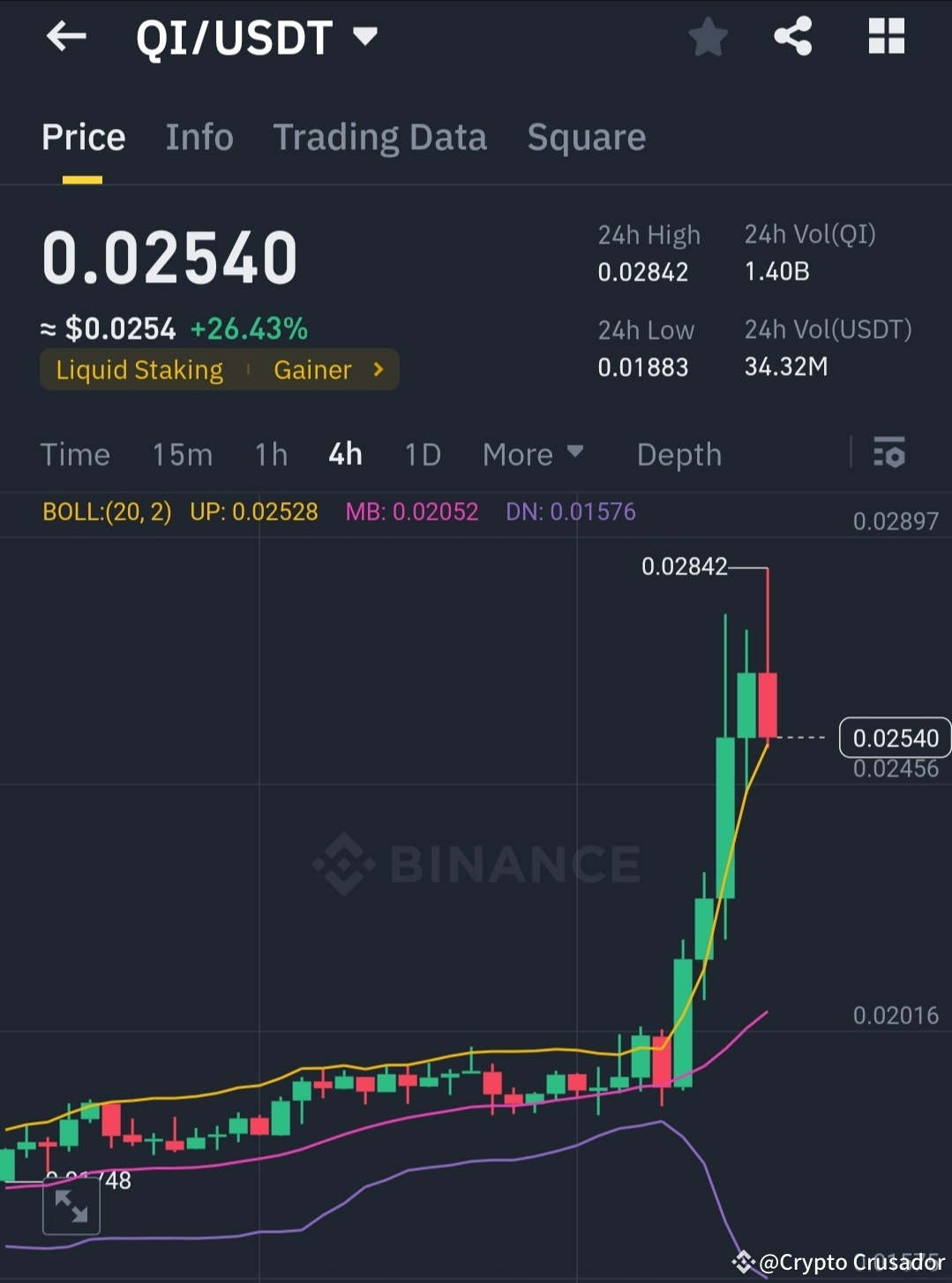Screen dimensions: 952x1283
Task: Switch to the Trading Data tab
Action: click(x=379, y=137)
